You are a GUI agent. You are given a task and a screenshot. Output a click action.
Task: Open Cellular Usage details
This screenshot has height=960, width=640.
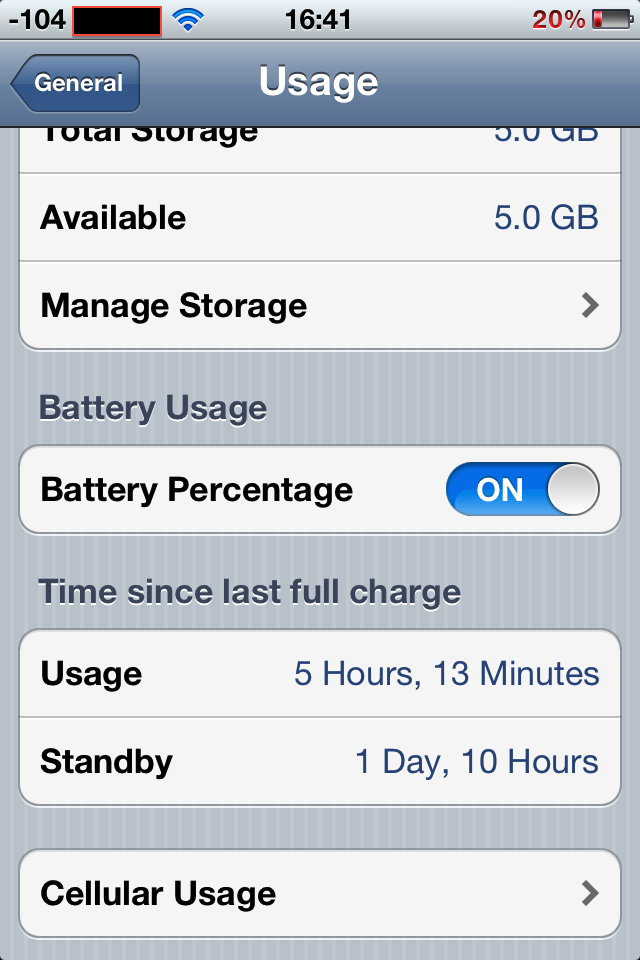320,893
